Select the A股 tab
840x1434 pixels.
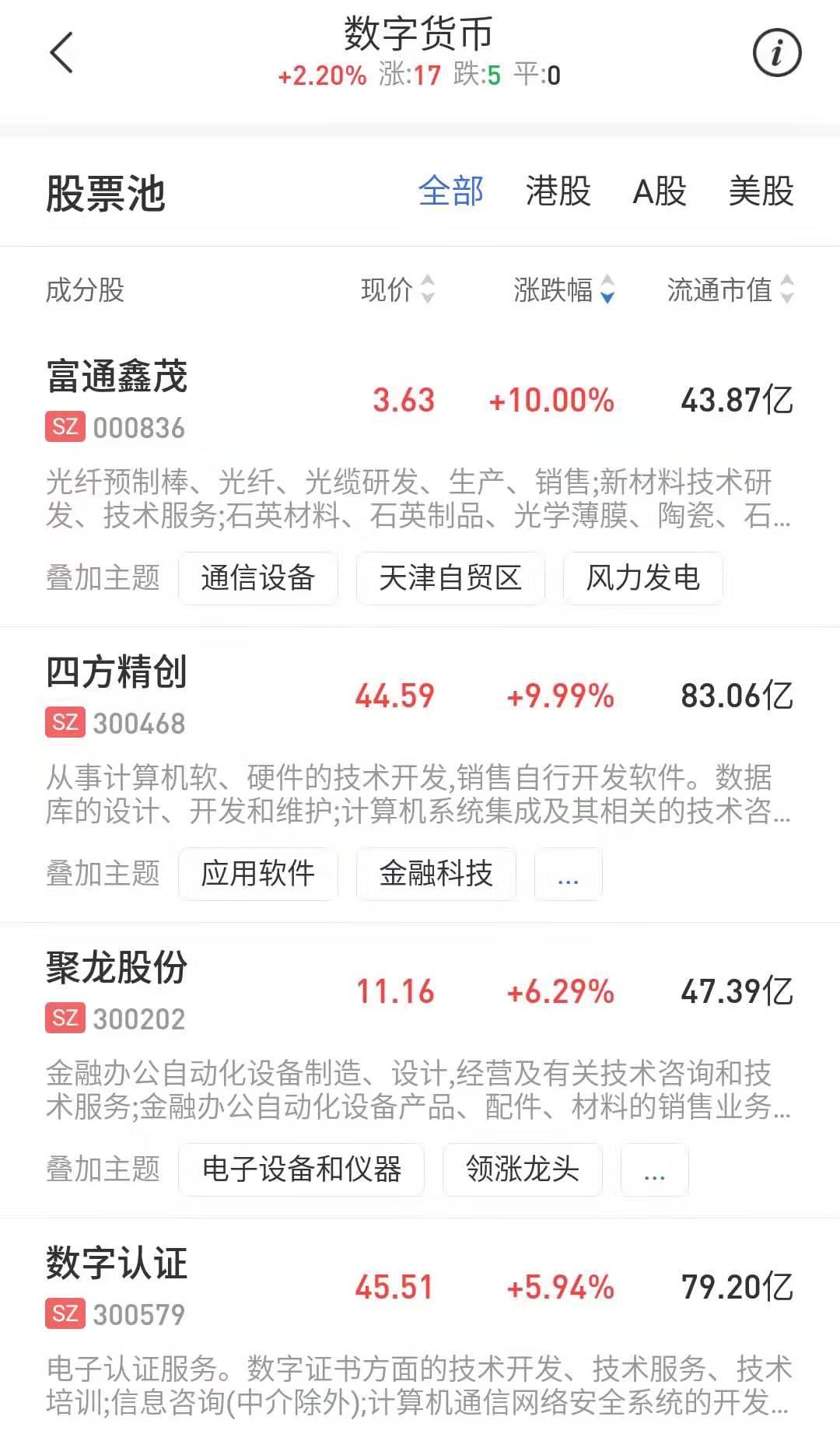click(x=660, y=191)
